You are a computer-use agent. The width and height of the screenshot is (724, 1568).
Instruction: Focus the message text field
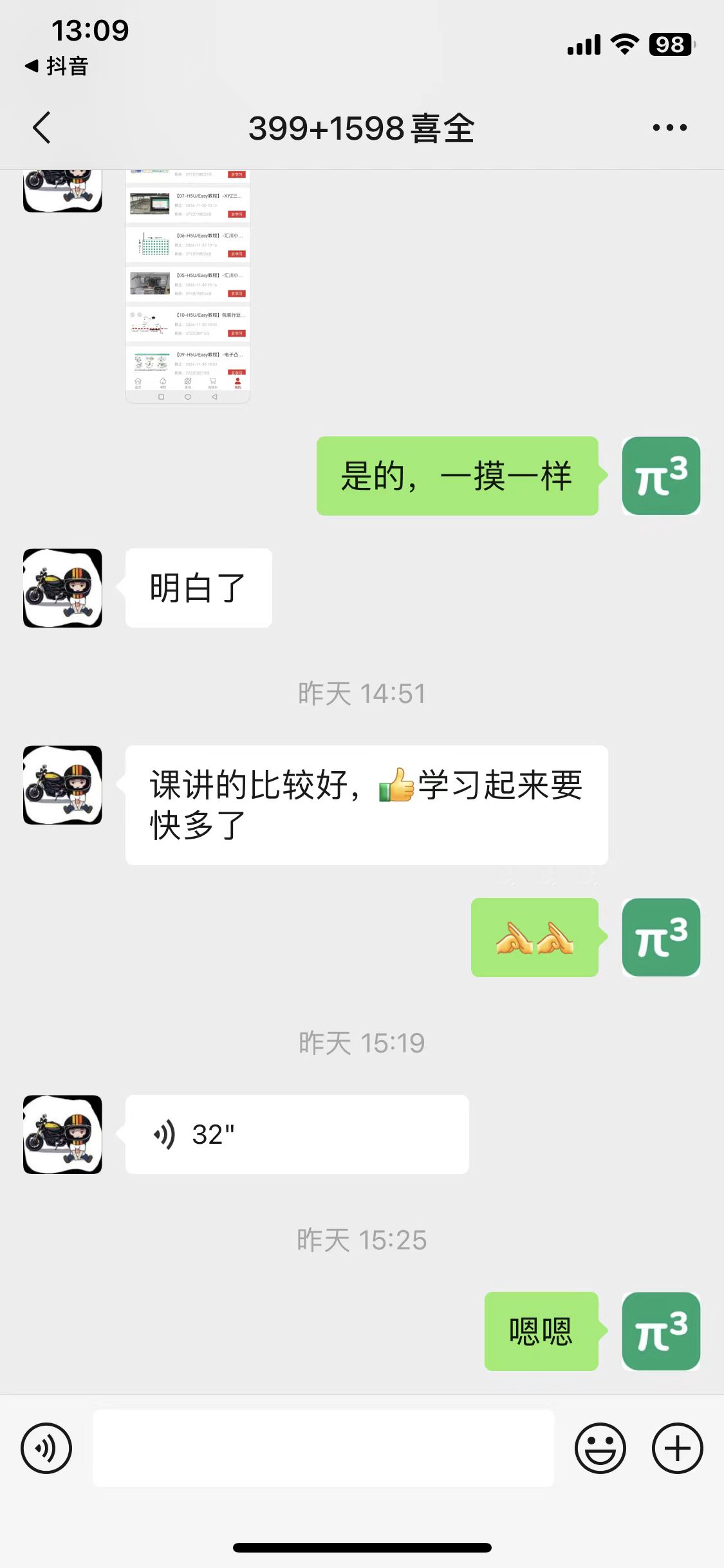[323, 1448]
